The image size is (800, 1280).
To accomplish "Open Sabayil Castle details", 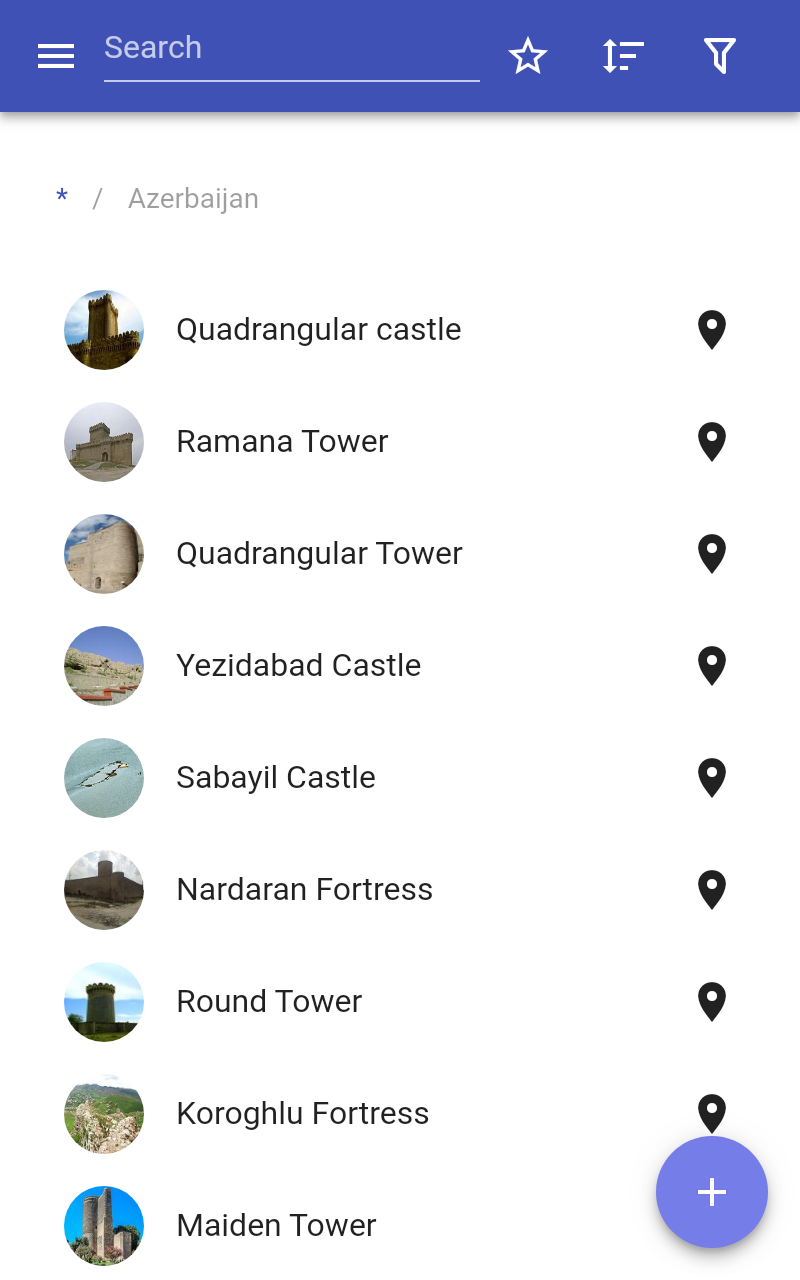I will click(x=275, y=778).
